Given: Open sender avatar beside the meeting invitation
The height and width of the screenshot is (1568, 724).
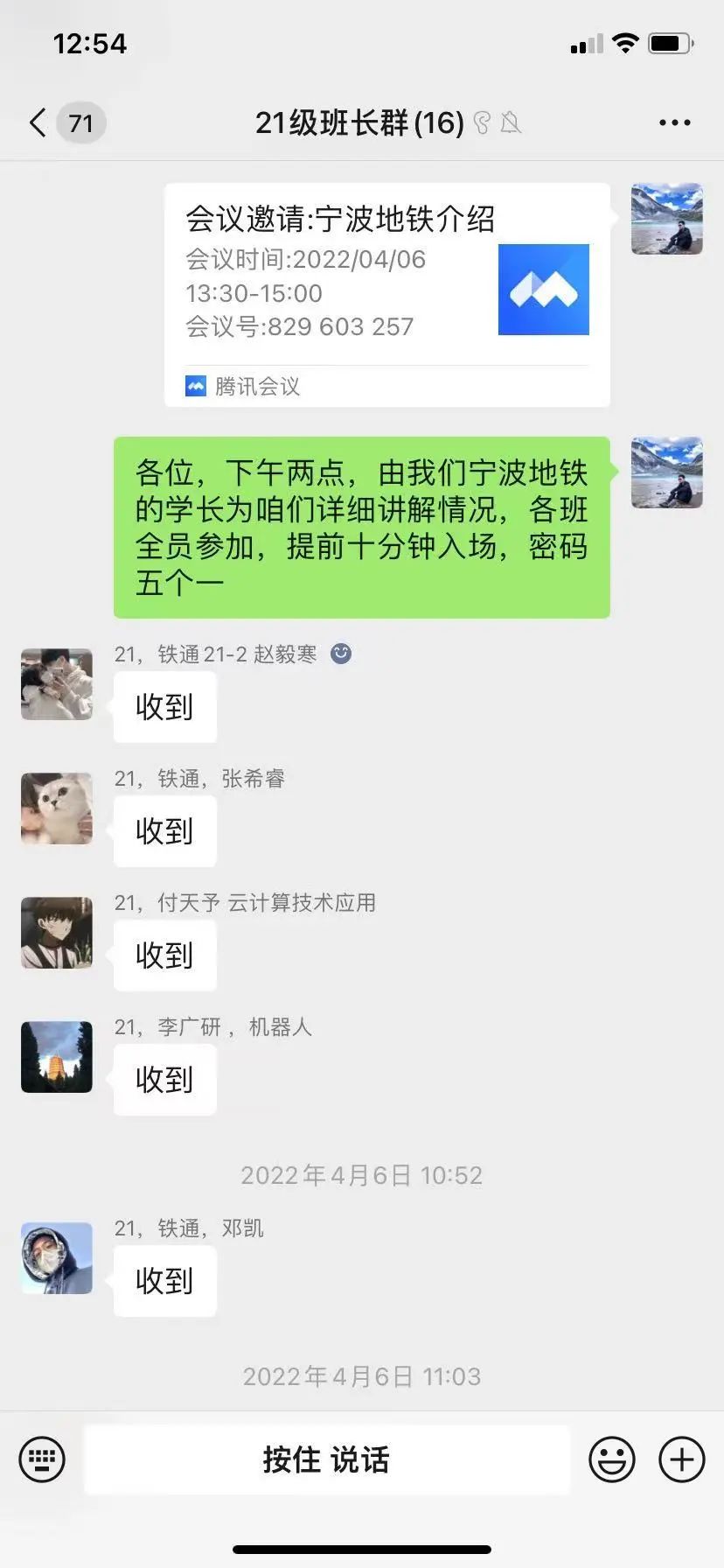Looking at the screenshot, I should click(666, 219).
